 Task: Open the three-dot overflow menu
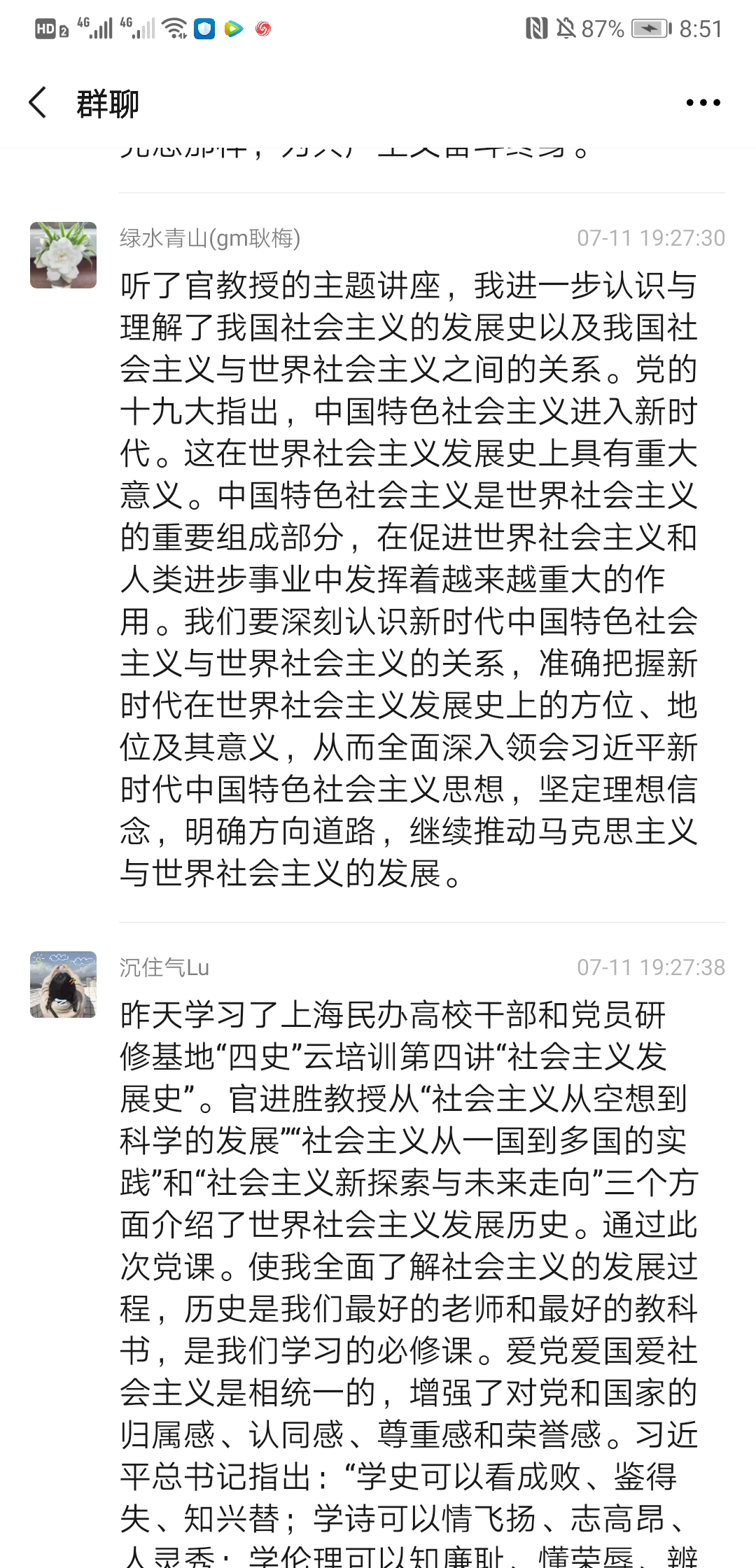pos(703,103)
